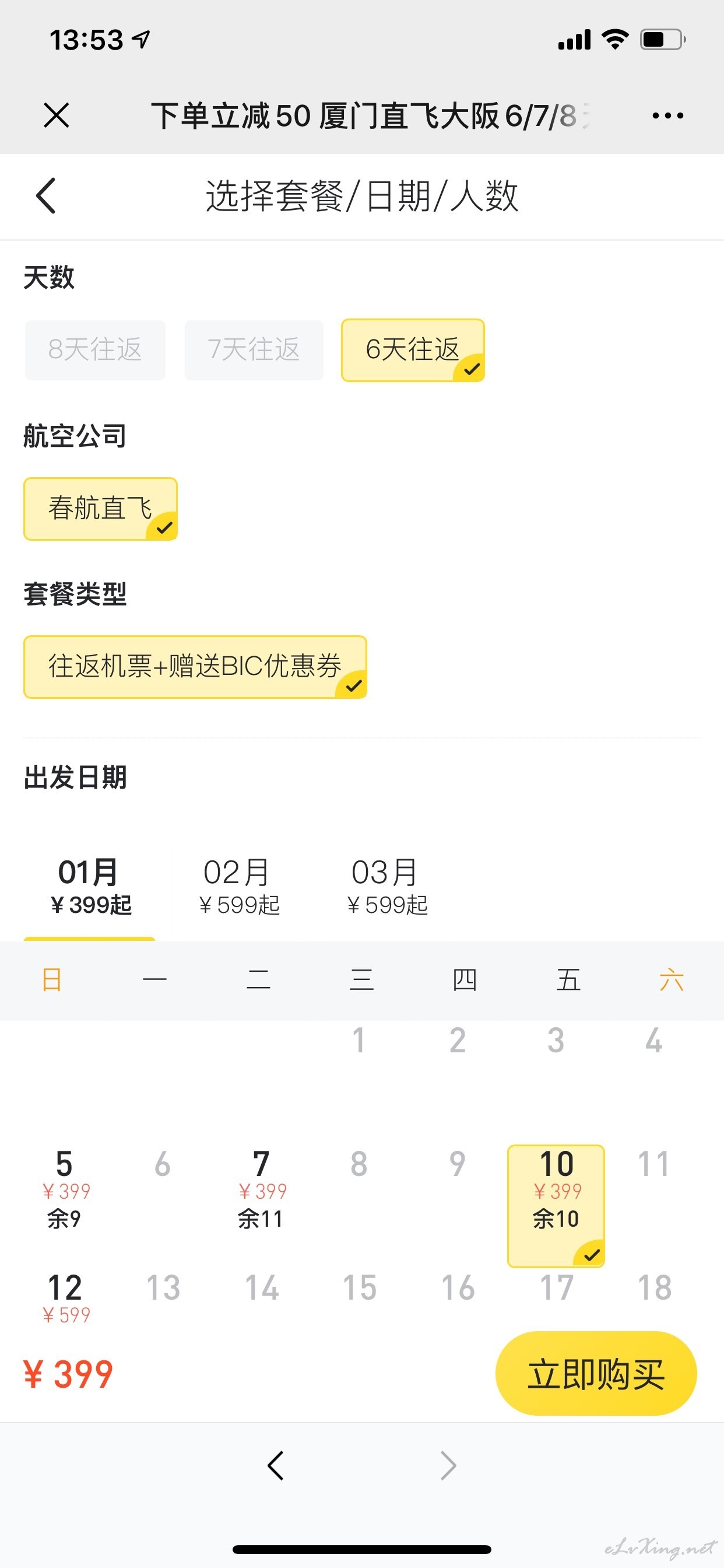Select the 8天往返 option

(95, 350)
